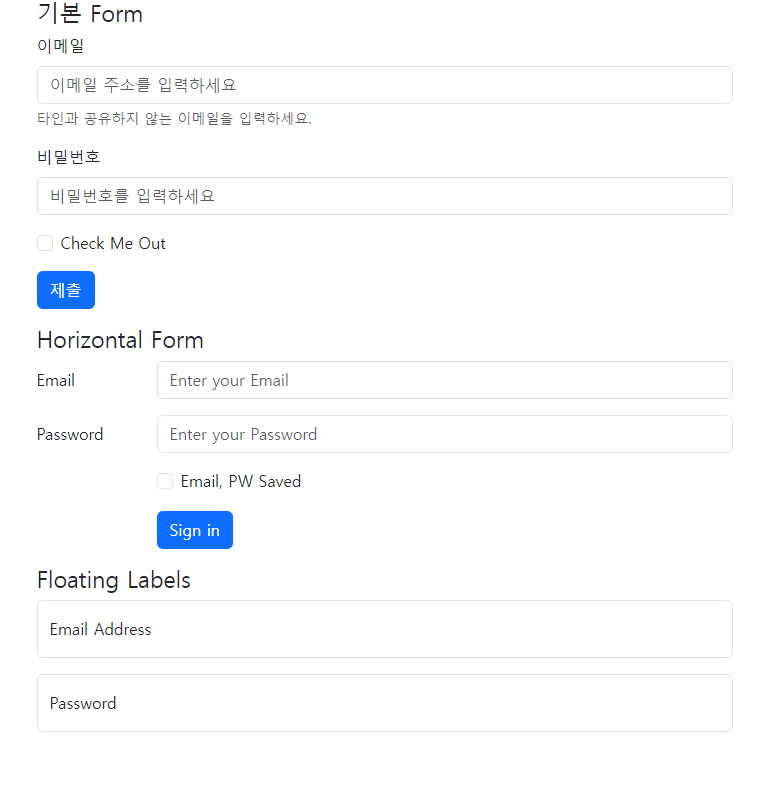Enable the Email, PW Saved checkbox
The width and height of the screenshot is (778, 804).
165,481
